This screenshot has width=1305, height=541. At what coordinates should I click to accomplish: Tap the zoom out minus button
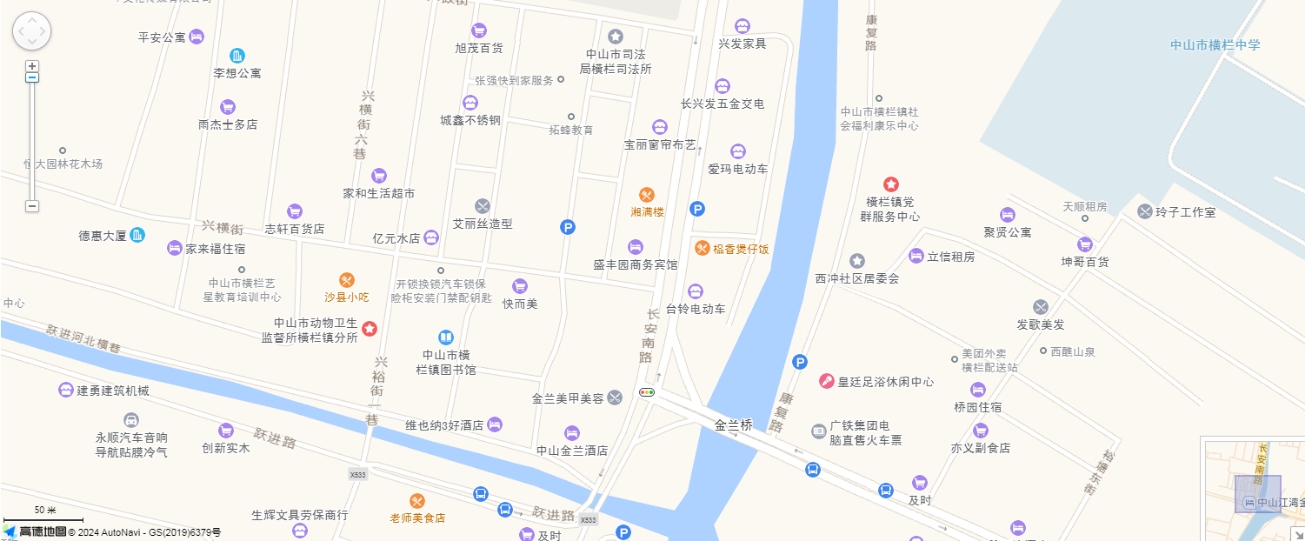[32, 206]
